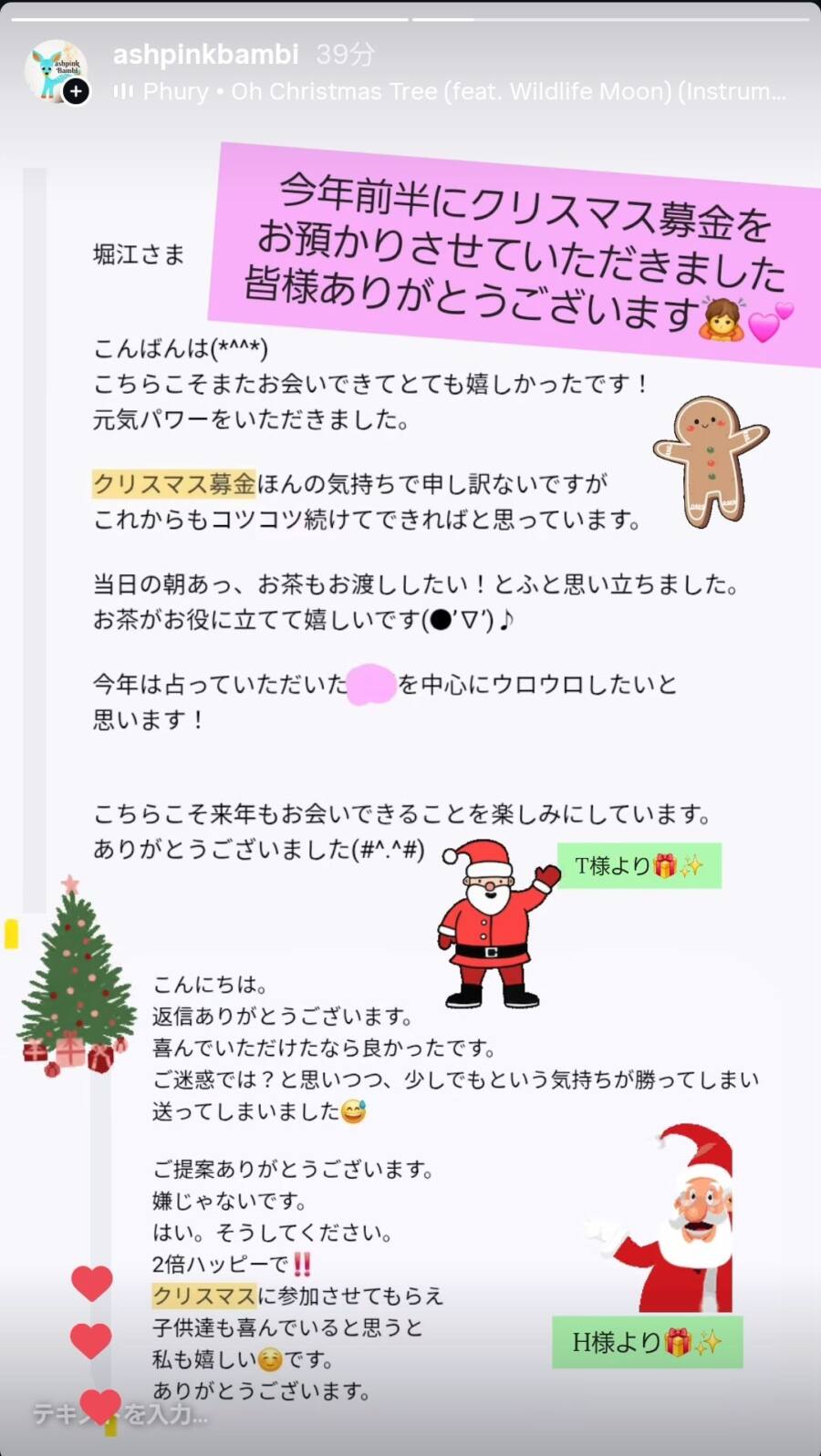This screenshot has height=1456, width=821.
Task: Open ashpinkbambi's profile picture
Action: tap(55, 69)
